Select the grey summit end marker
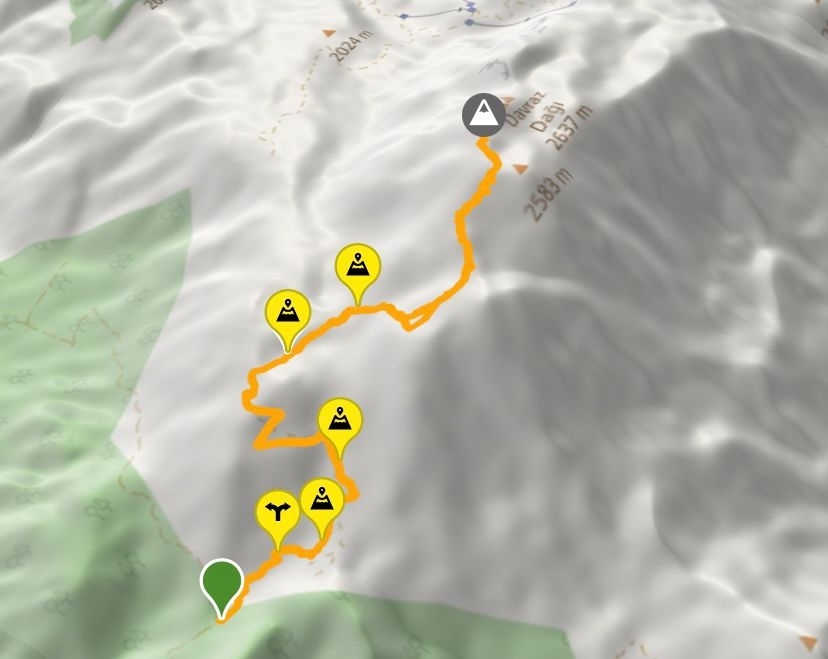This screenshot has height=659, width=828. pyautogui.click(x=484, y=115)
